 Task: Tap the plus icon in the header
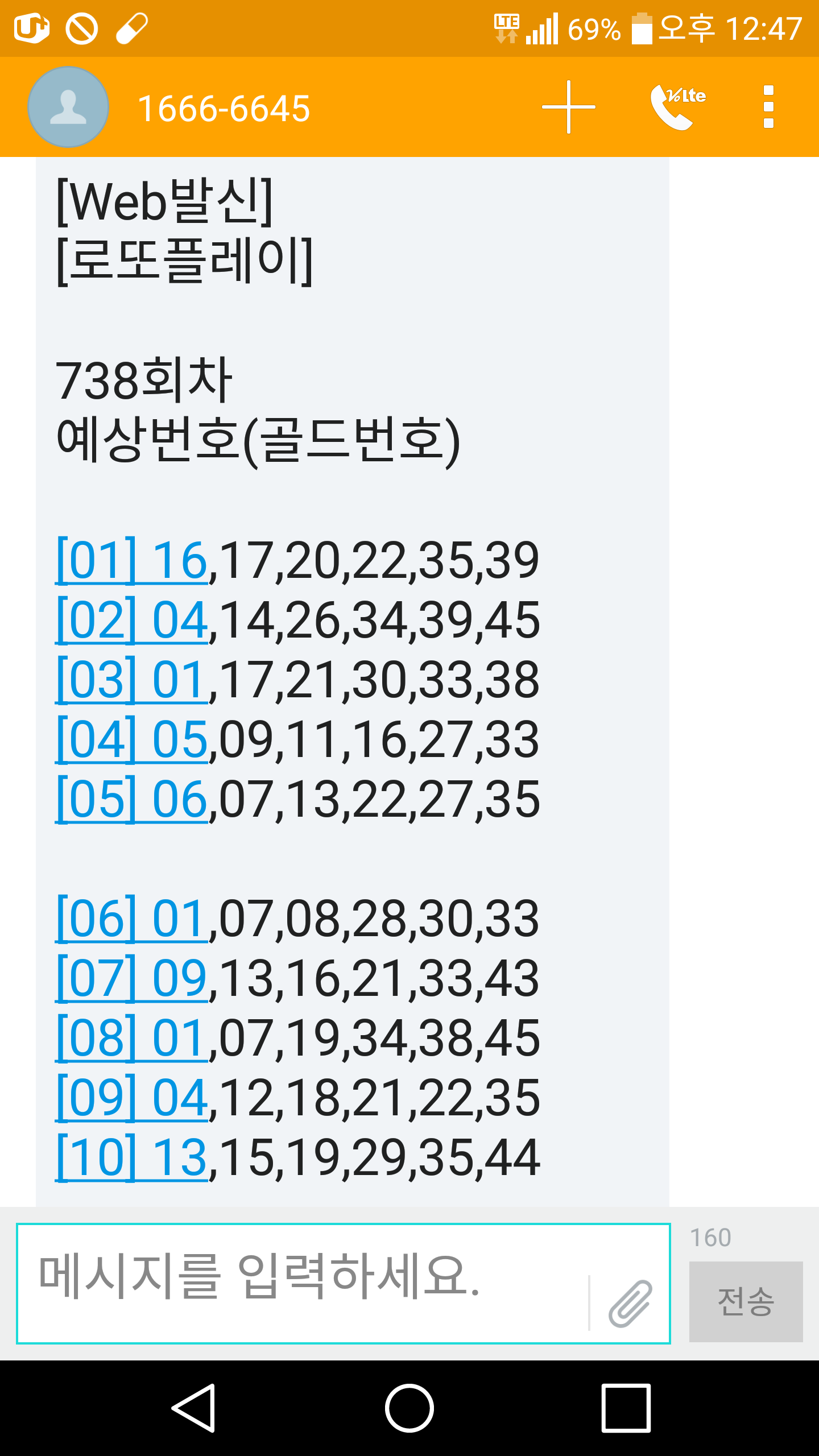pos(568,107)
